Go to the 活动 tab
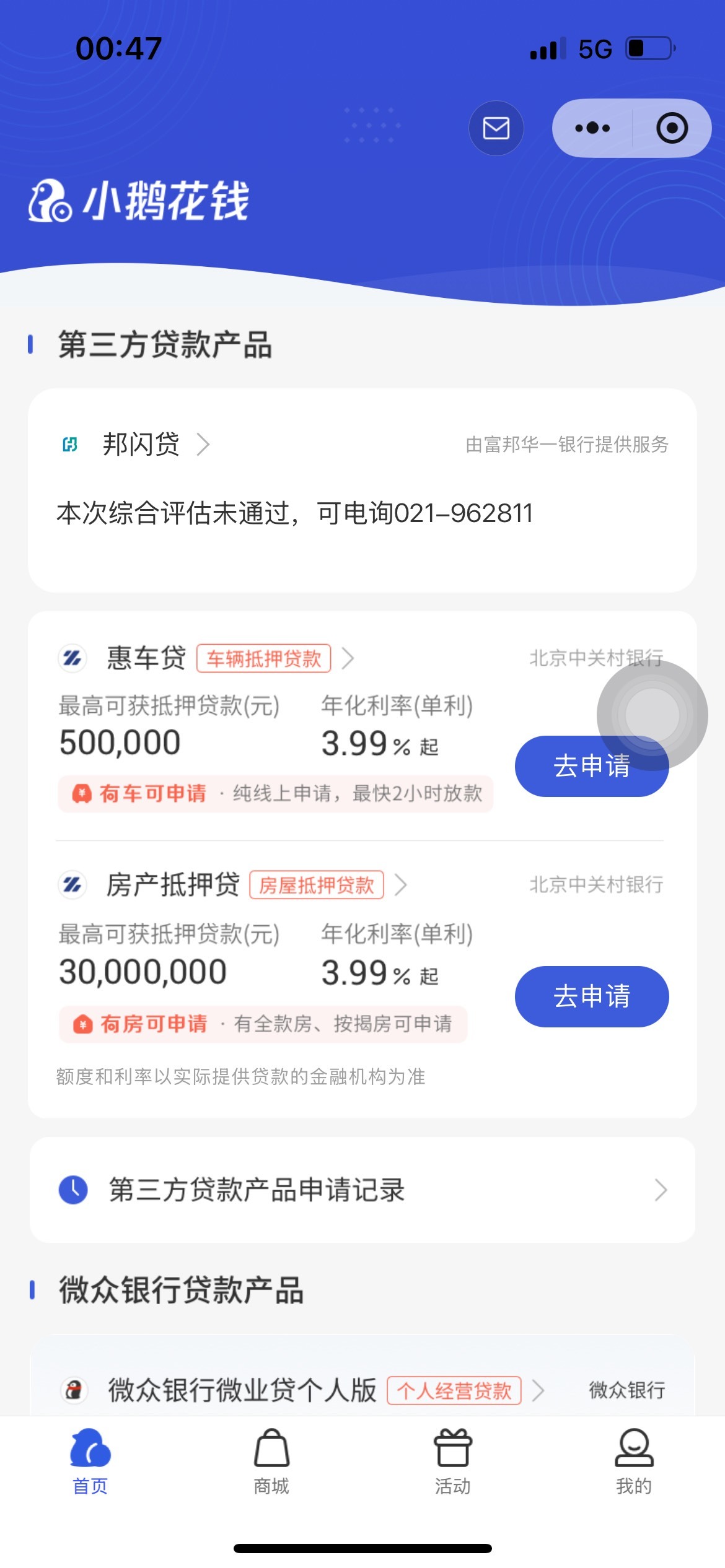Image resolution: width=725 pixels, height=1568 pixels. (453, 1463)
